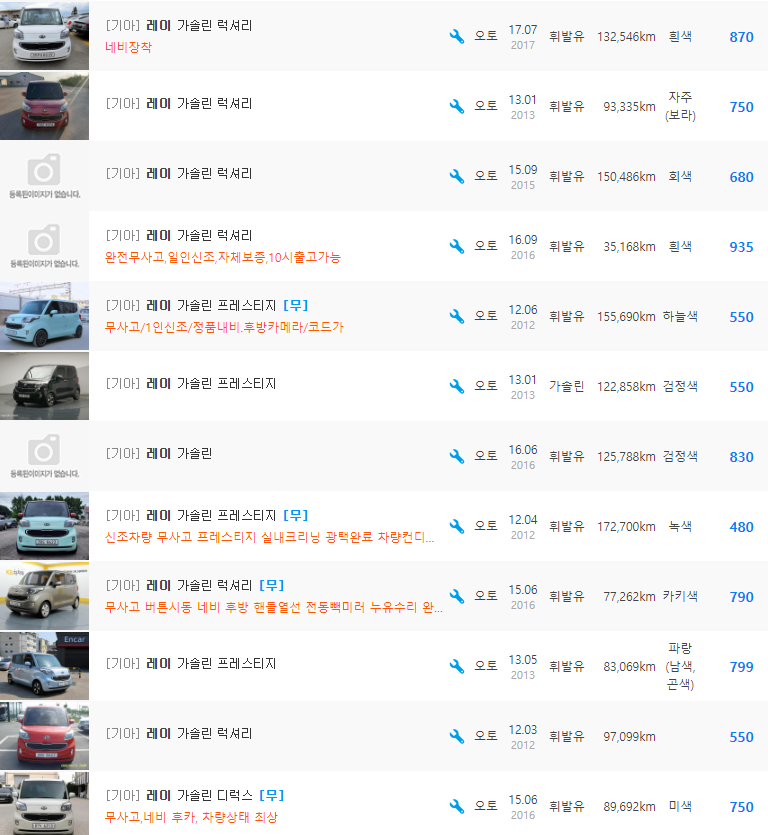The image size is (768, 835).
Task: Open the listing priced at 870
Action: [x=740, y=37]
